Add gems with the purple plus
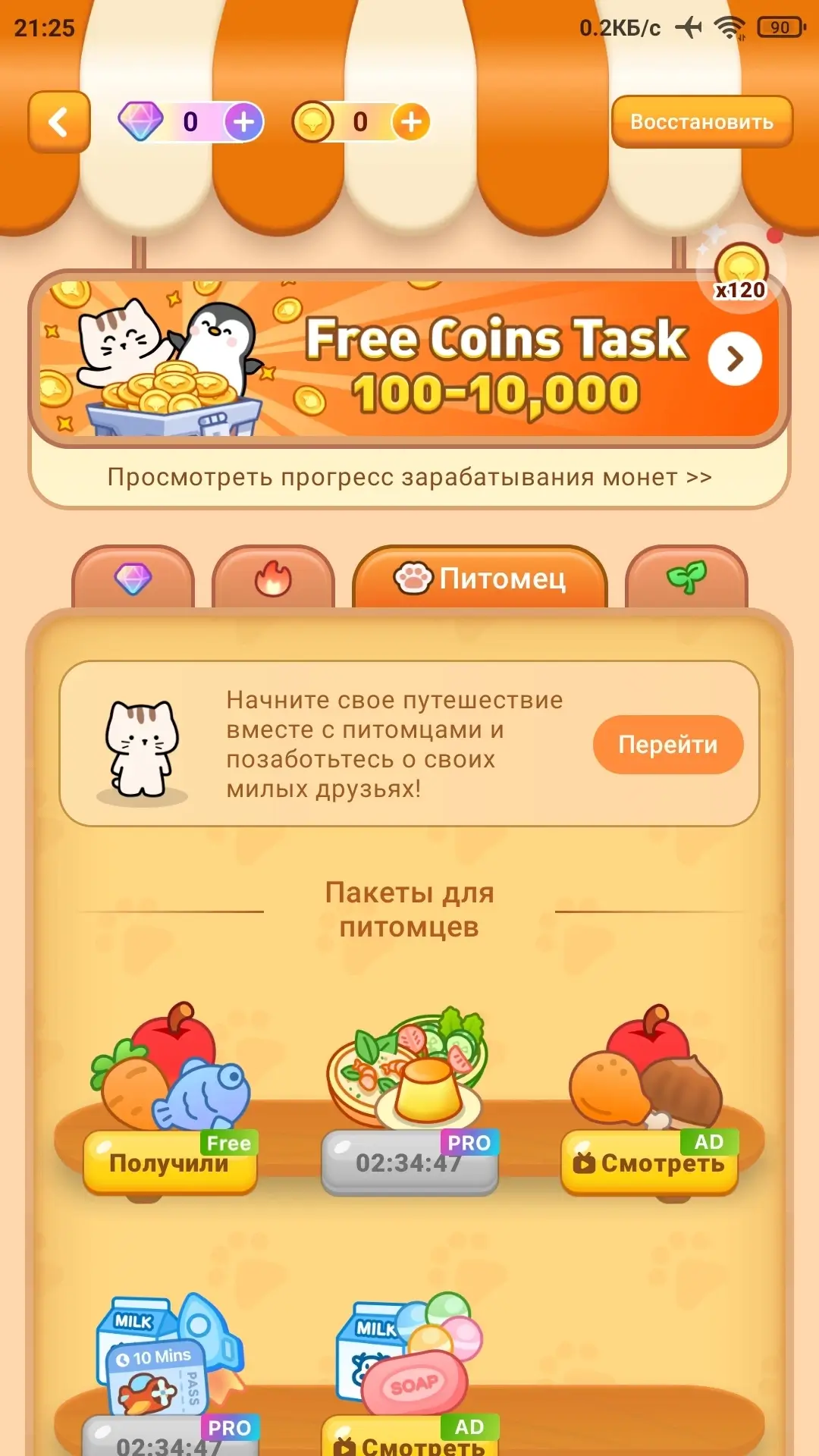The image size is (819, 1456). [243, 122]
